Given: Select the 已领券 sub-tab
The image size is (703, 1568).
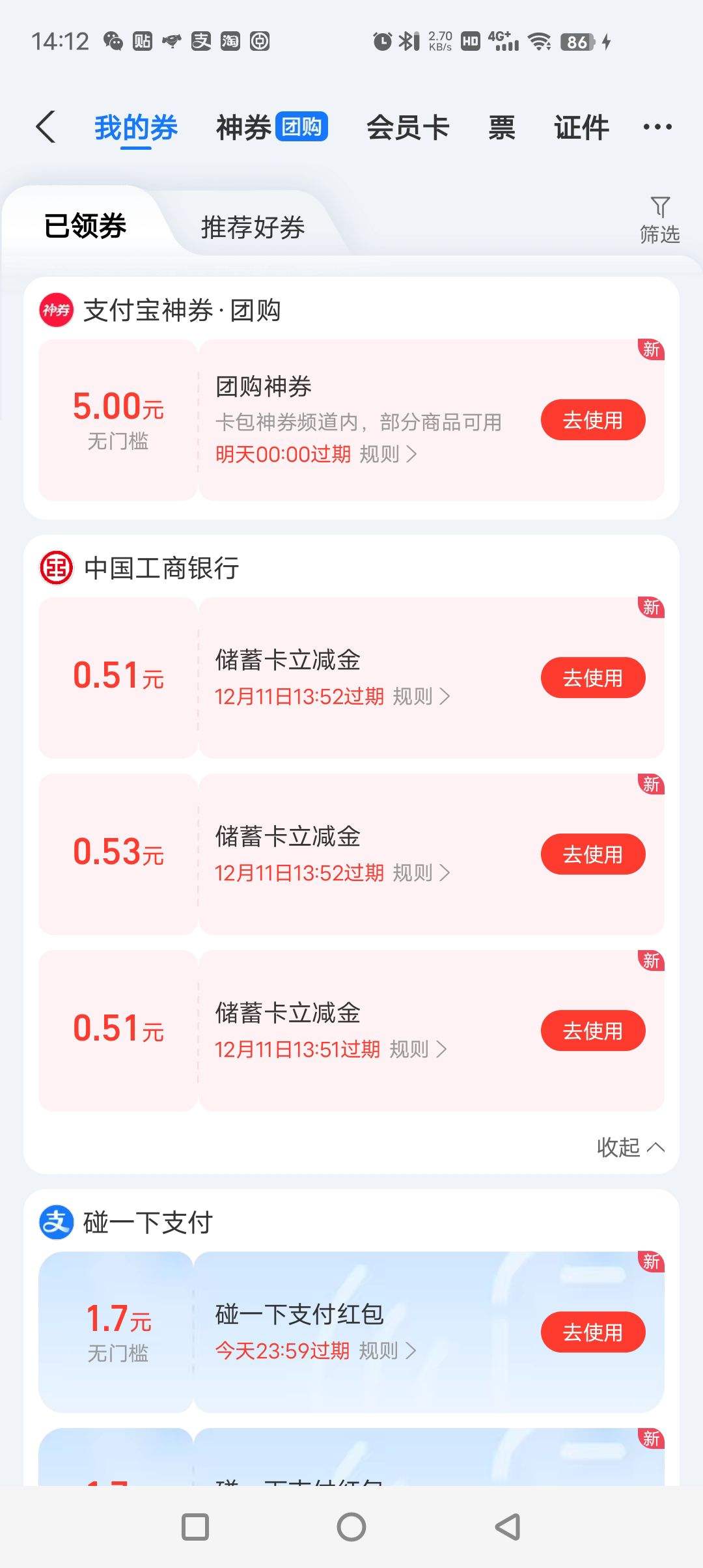Looking at the screenshot, I should [x=85, y=227].
